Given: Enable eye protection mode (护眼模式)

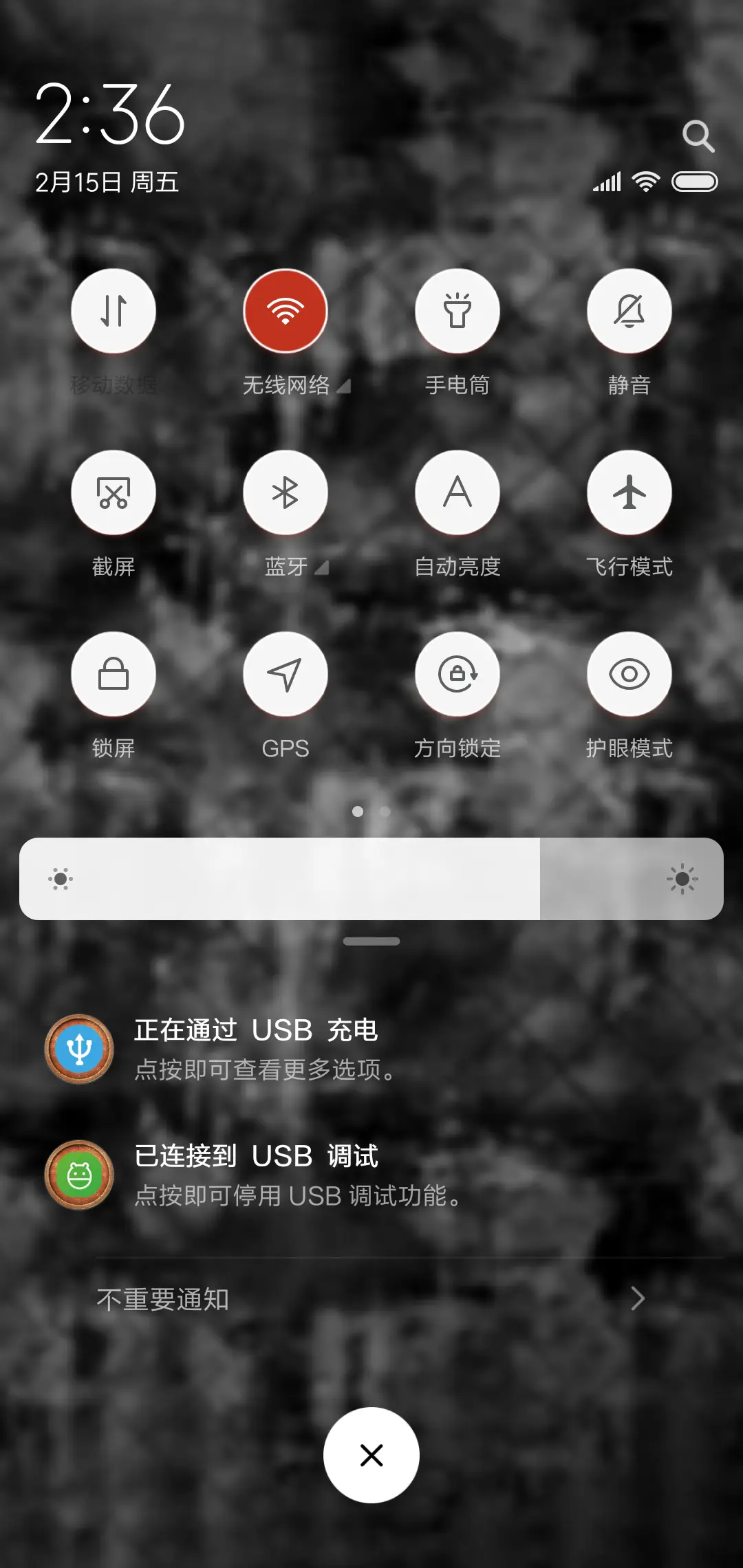Looking at the screenshot, I should 629,675.
